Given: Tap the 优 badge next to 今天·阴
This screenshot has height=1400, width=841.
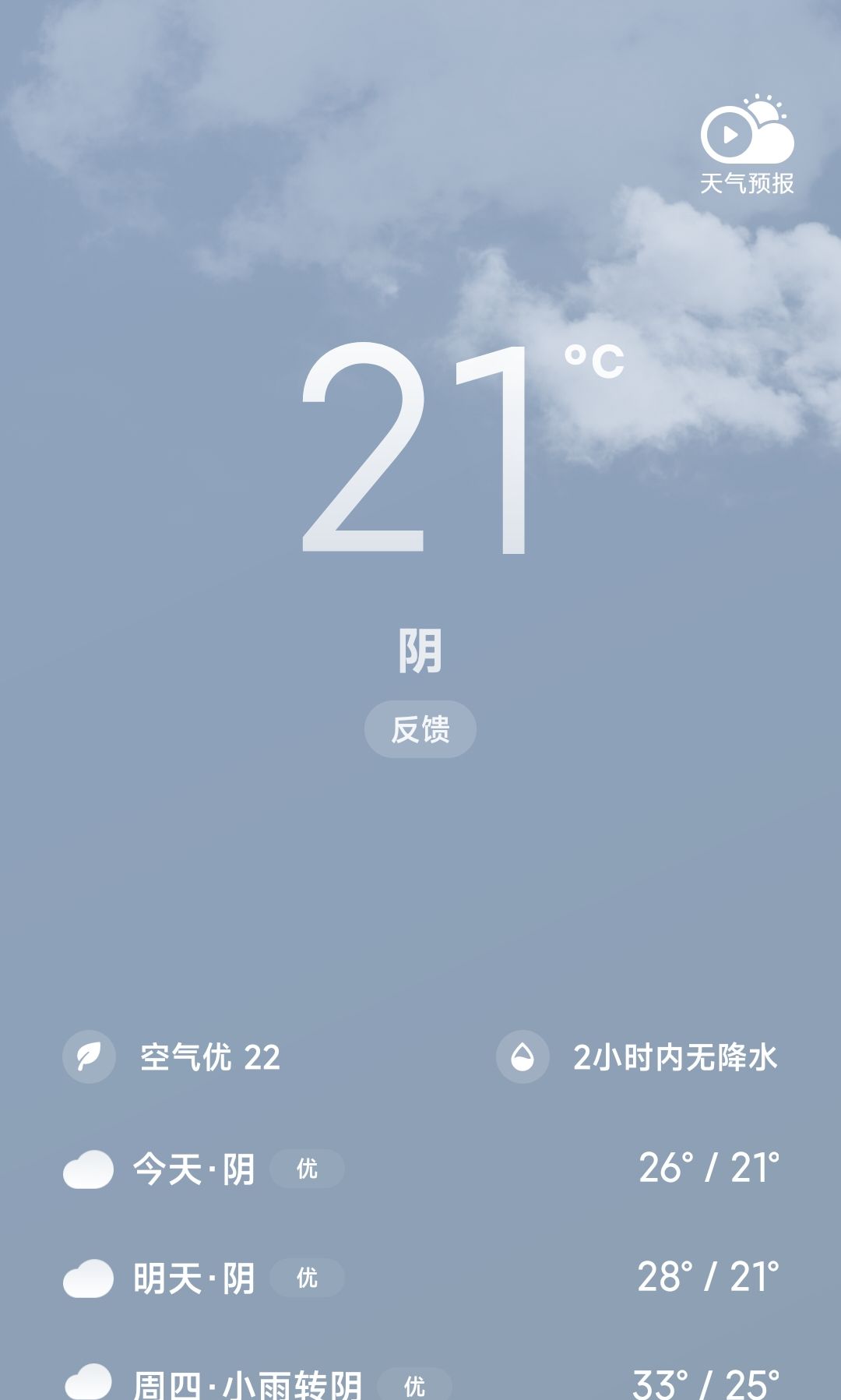Looking at the screenshot, I should 308,1169.
